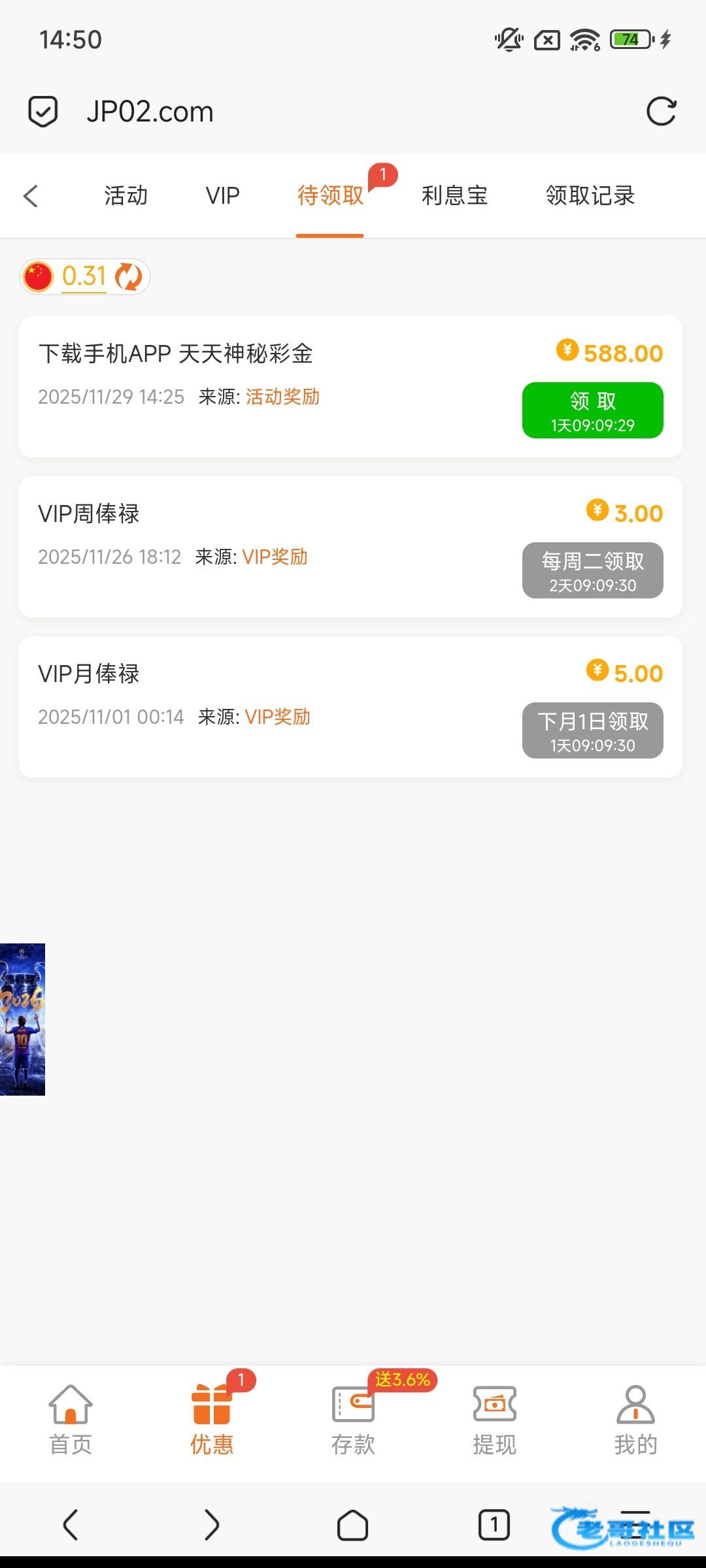The width and height of the screenshot is (706, 1568).
Task: Switch to the 活动 tab
Action: [x=126, y=195]
